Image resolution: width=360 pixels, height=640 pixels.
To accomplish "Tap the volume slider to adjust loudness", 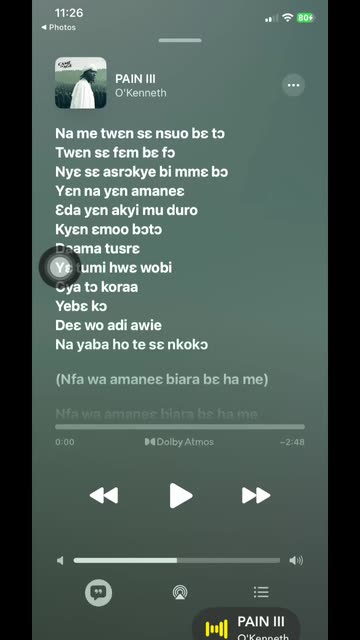I will coord(177,561).
